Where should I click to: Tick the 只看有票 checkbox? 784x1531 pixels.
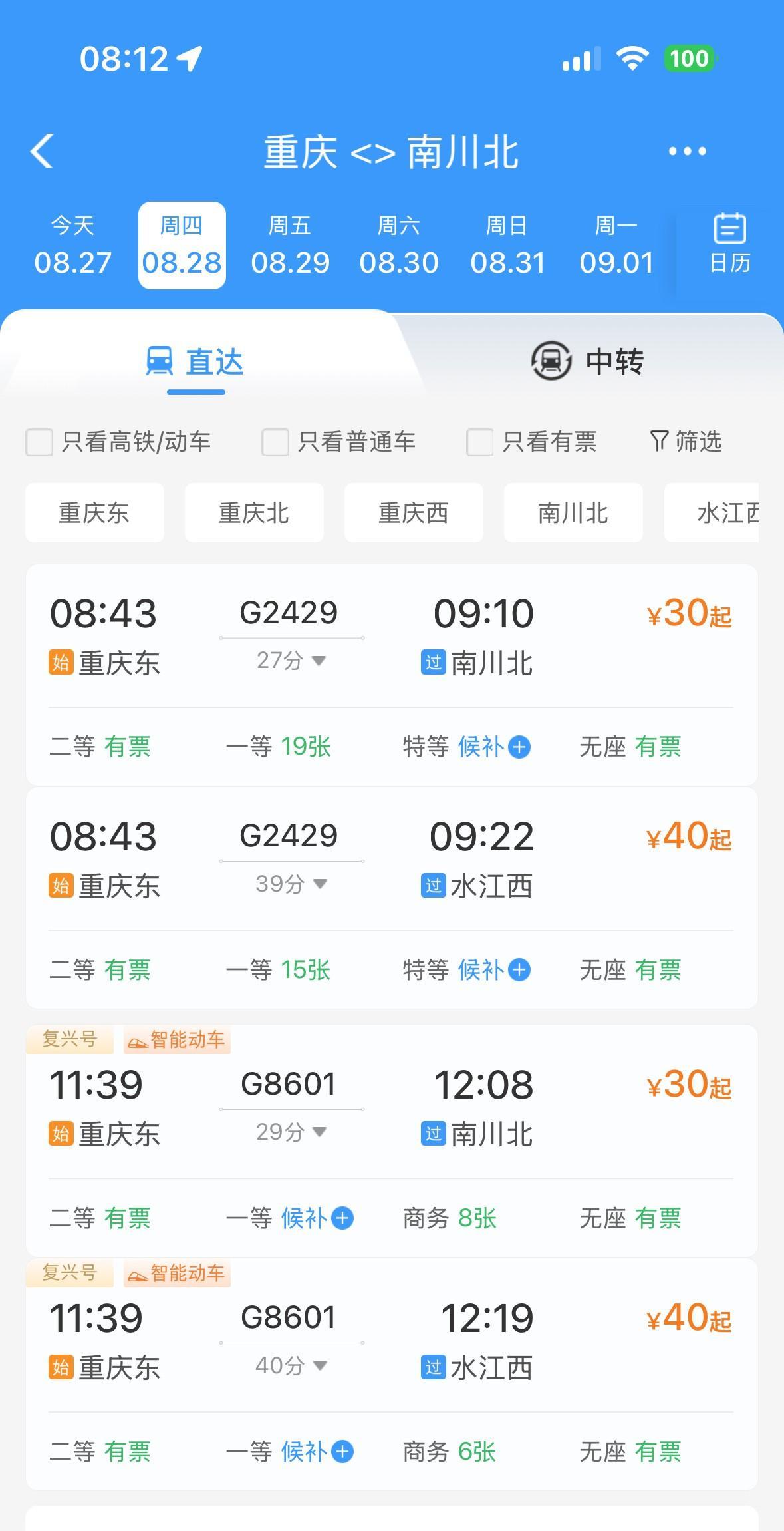tap(480, 442)
